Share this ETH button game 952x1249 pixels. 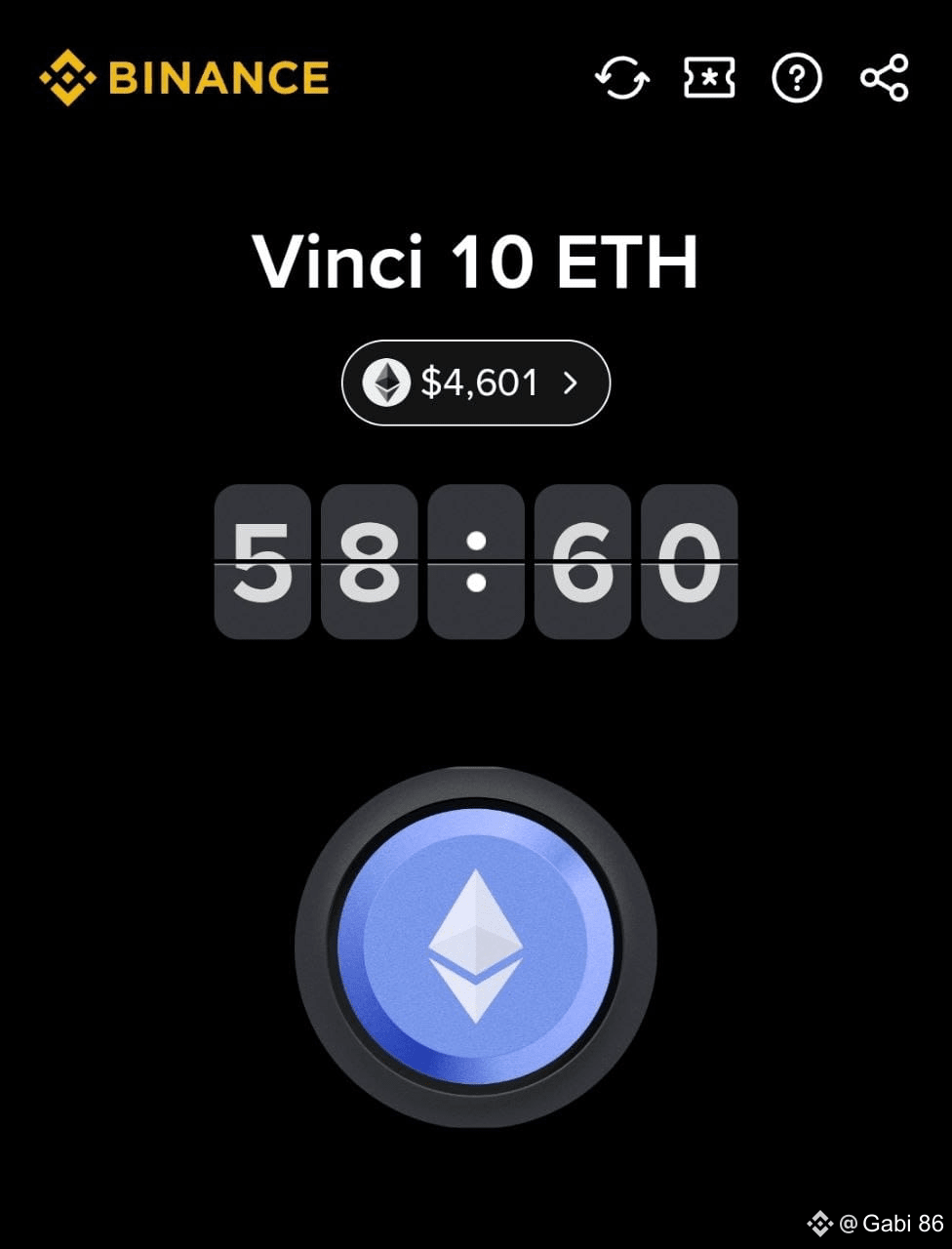click(x=885, y=78)
